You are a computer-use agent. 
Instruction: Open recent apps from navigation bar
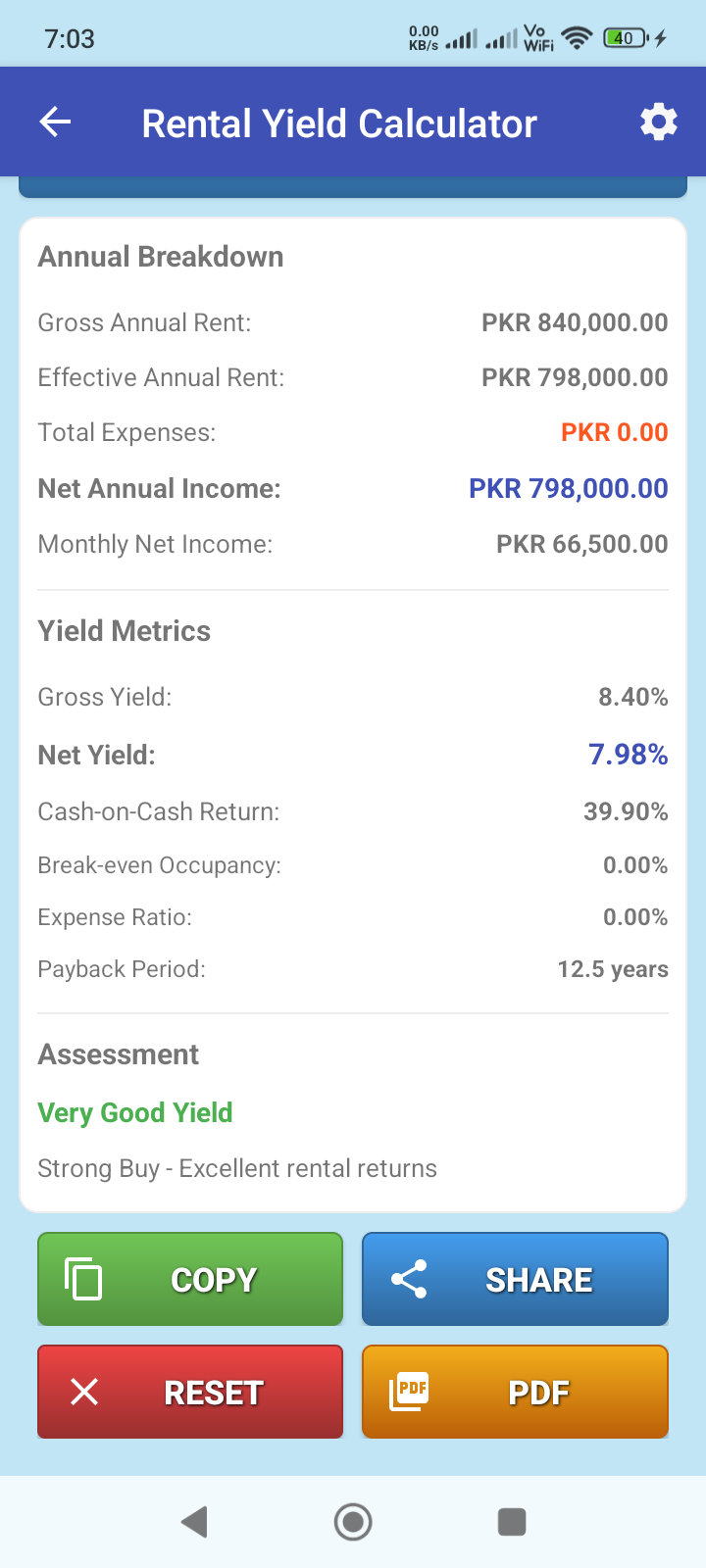tap(512, 1522)
